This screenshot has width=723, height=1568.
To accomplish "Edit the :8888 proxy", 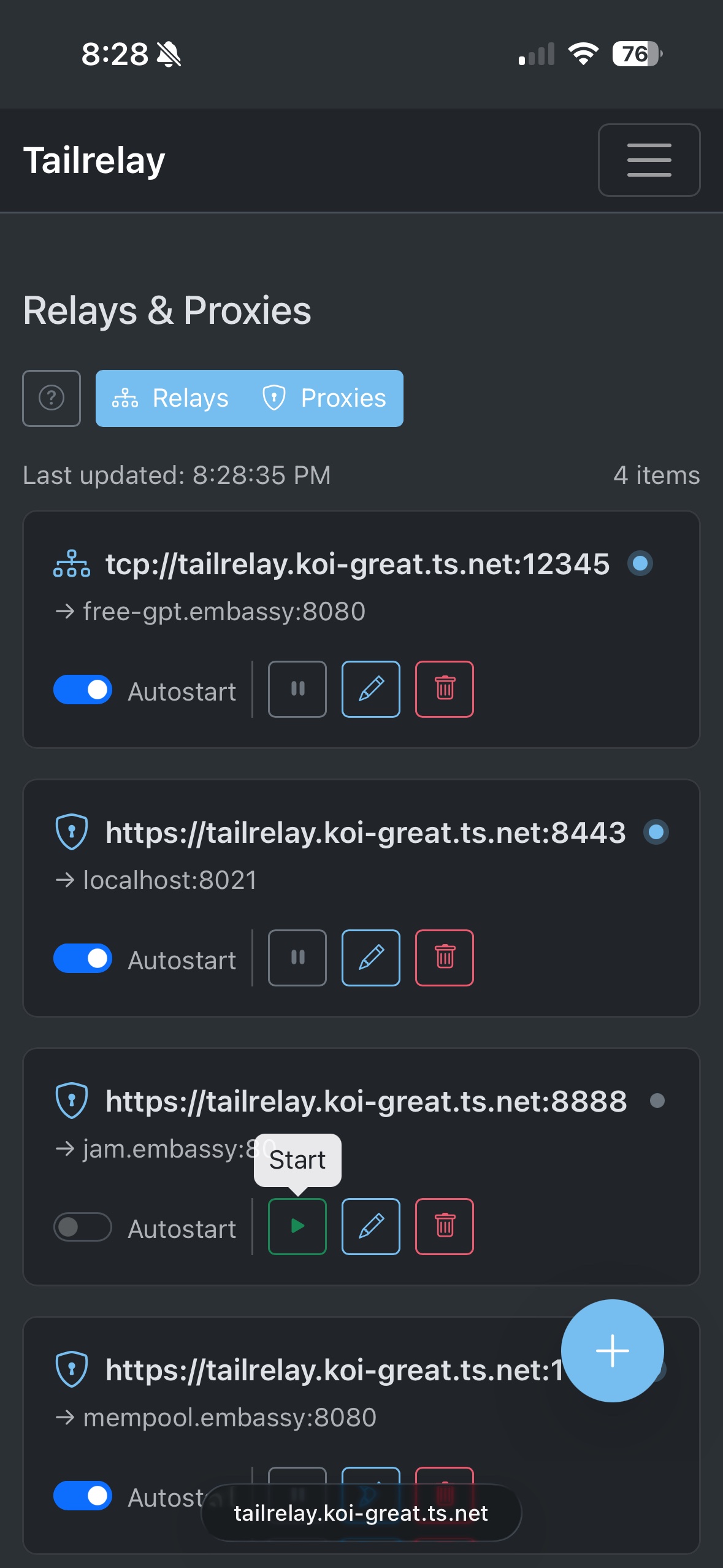I will (x=371, y=1227).
